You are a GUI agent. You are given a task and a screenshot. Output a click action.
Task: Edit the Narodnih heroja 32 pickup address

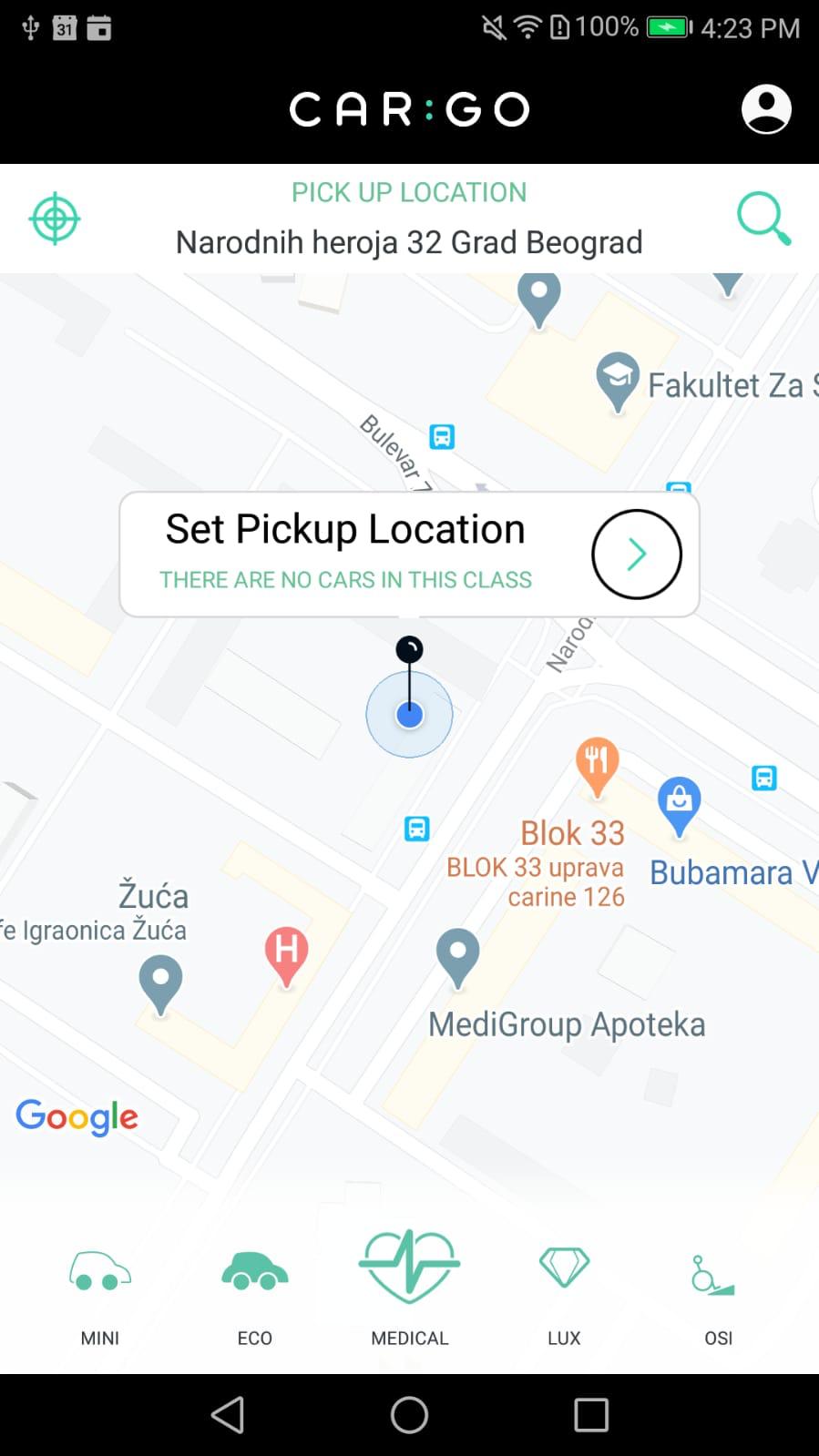click(409, 242)
